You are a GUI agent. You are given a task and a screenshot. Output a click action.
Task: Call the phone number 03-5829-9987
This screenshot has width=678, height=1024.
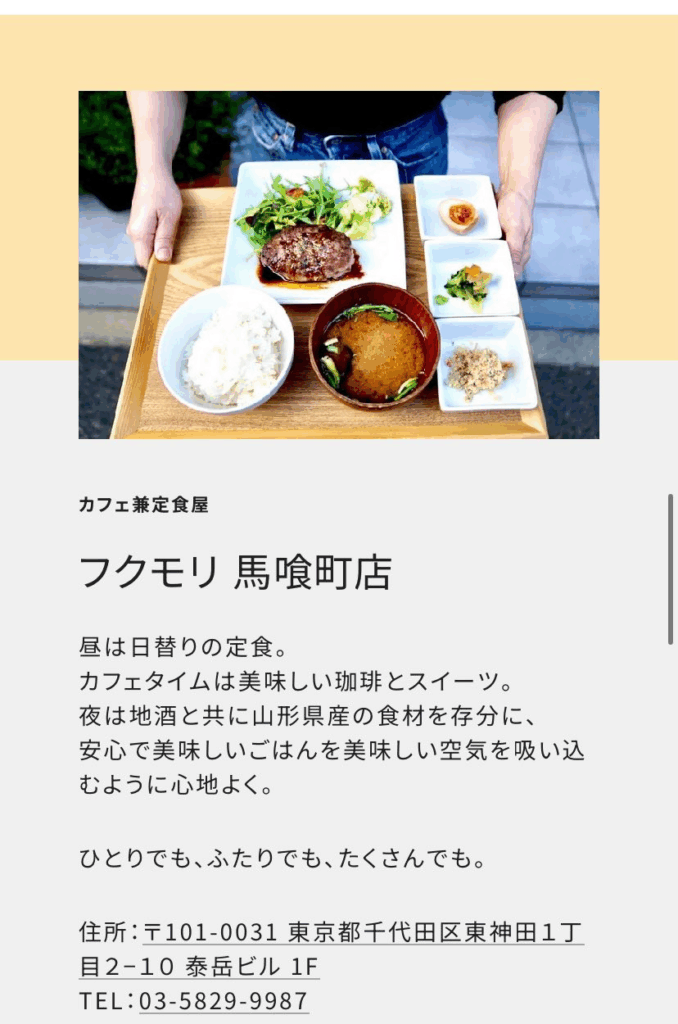(223, 1001)
